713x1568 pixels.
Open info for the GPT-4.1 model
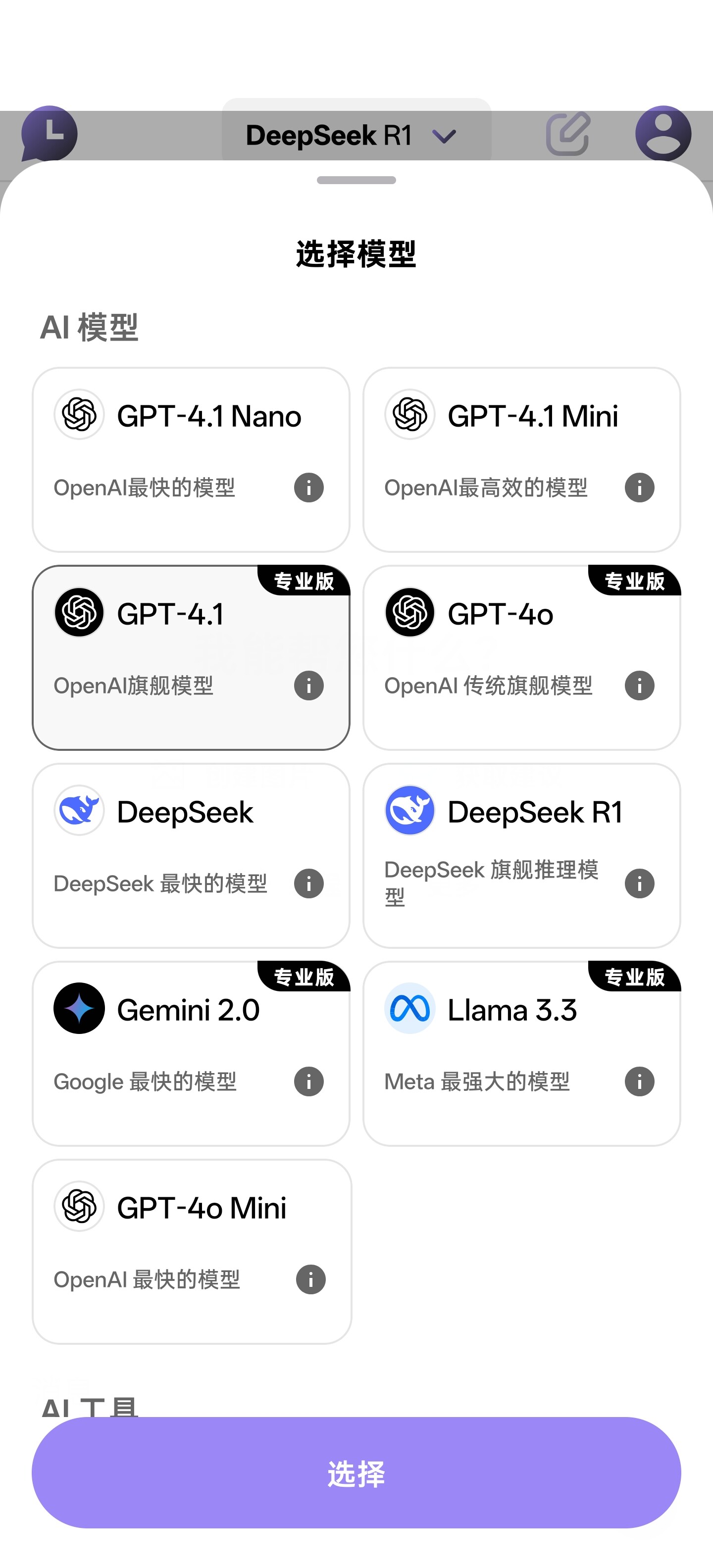click(x=308, y=686)
